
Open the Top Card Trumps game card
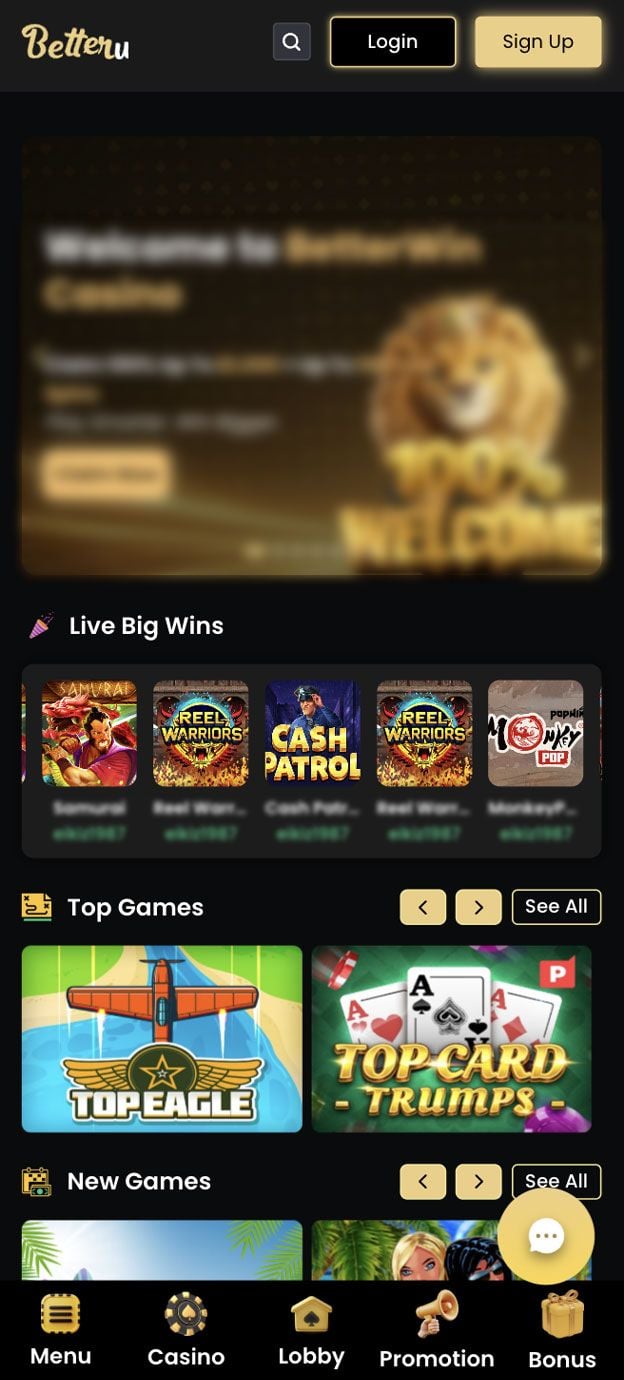[451, 1039]
